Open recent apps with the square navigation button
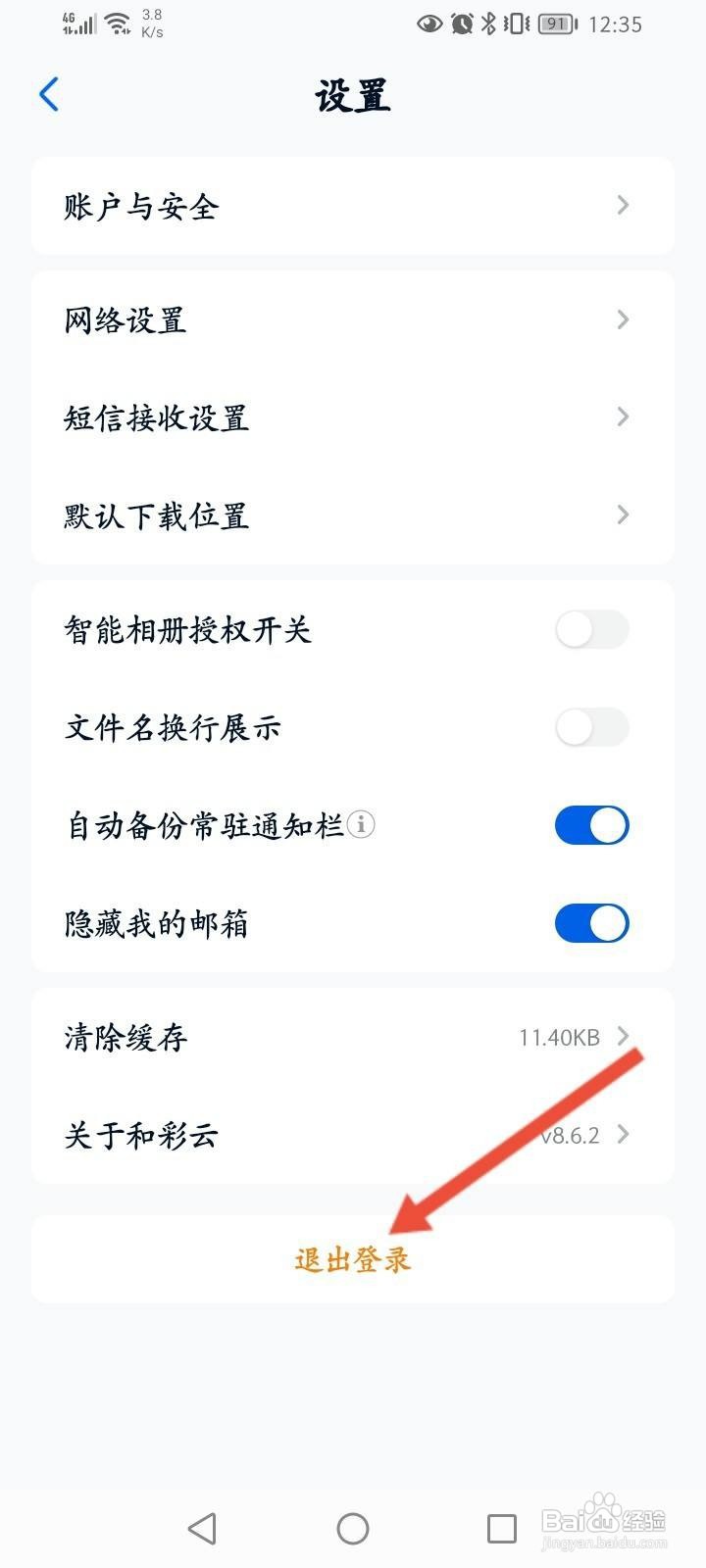The height and width of the screenshot is (1568, 706). [500, 1527]
